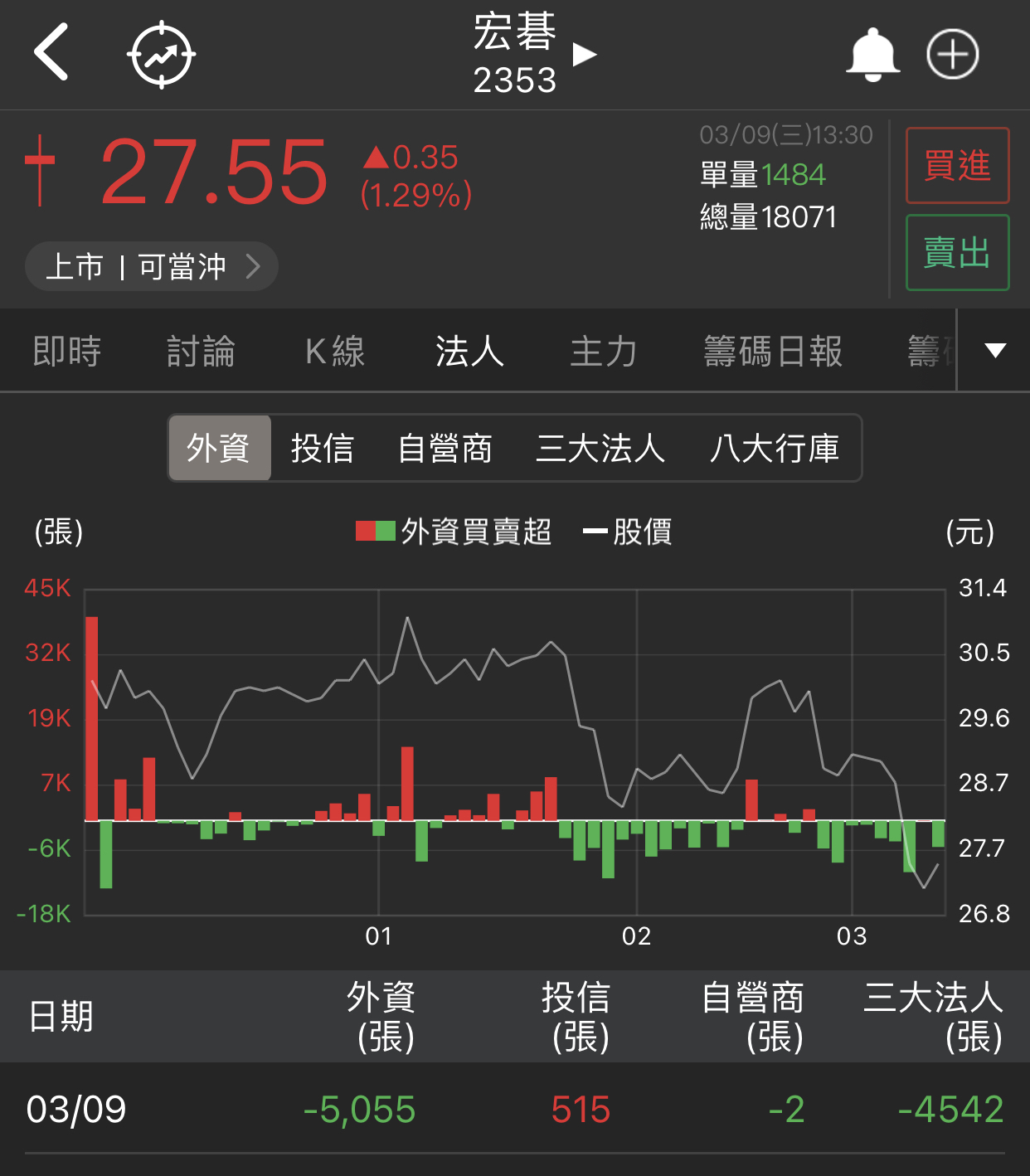Tap the 買進 buy button
Image resolution: width=1030 pixels, height=1176 pixels.
coord(957,166)
